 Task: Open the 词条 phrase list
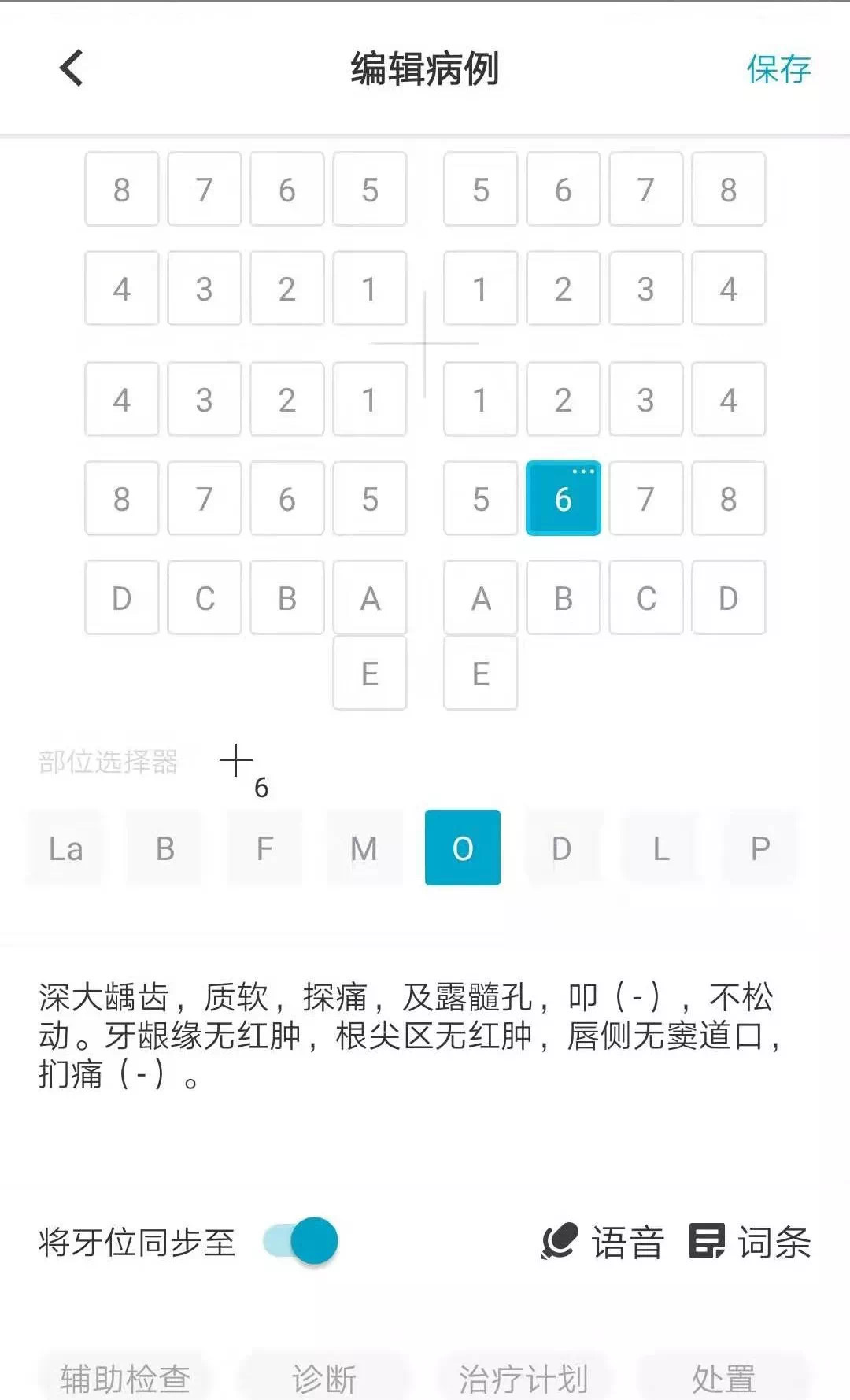(750, 1243)
